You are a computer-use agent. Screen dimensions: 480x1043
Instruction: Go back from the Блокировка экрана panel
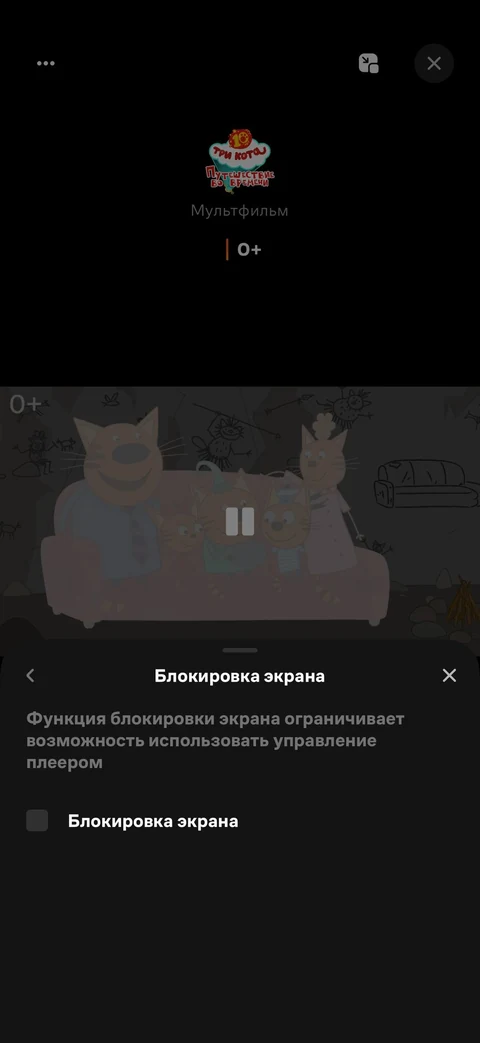[x=30, y=676]
